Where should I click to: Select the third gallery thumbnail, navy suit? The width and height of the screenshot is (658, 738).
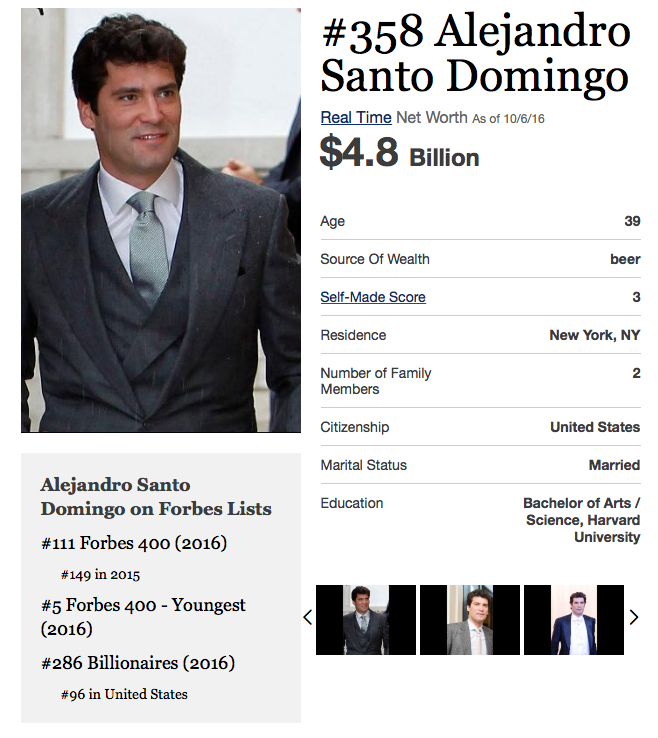[573, 620]
